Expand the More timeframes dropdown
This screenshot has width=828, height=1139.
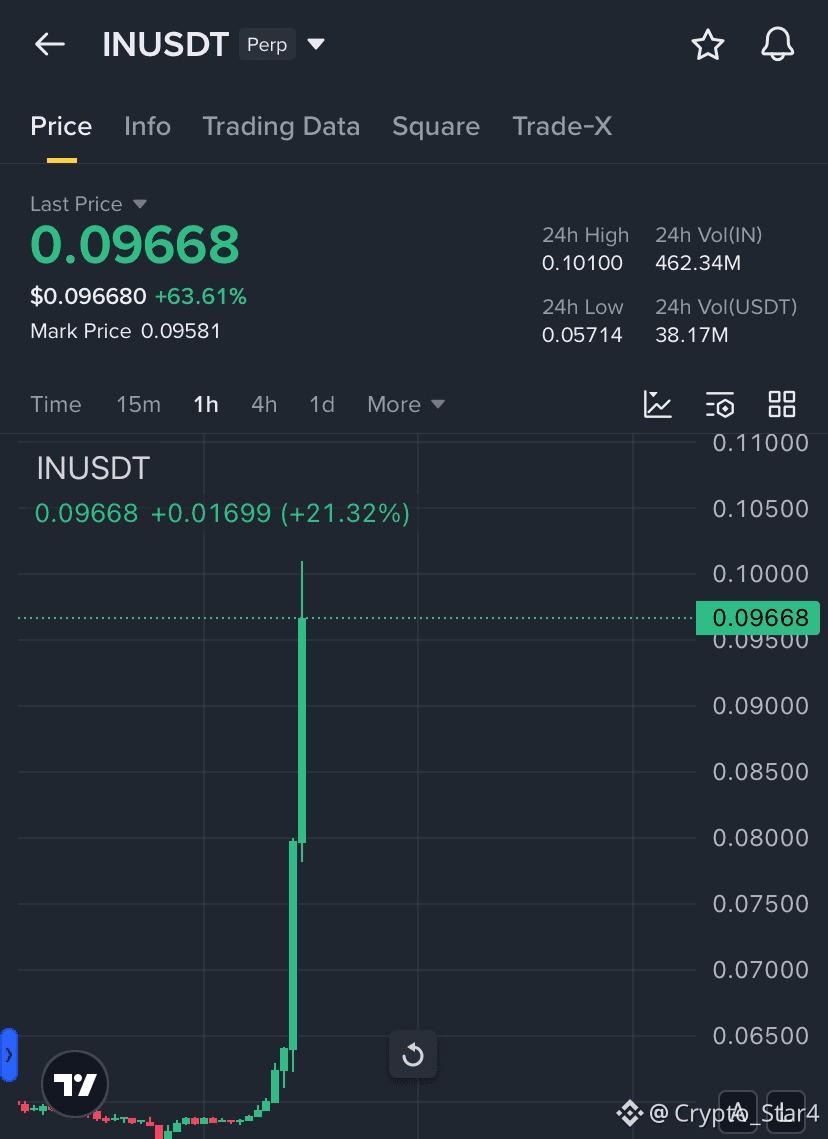click(405, 404)
